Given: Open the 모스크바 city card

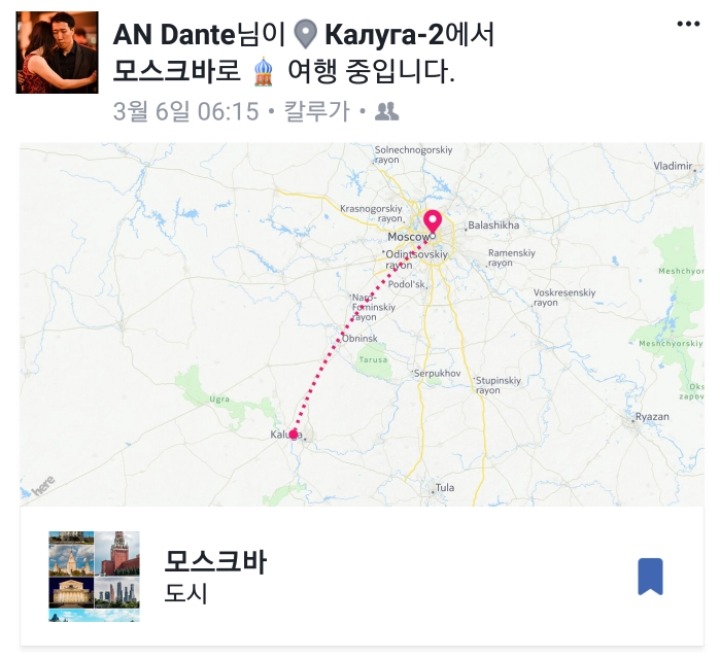Looking at the screenshot, I should [x=300, y=576].
